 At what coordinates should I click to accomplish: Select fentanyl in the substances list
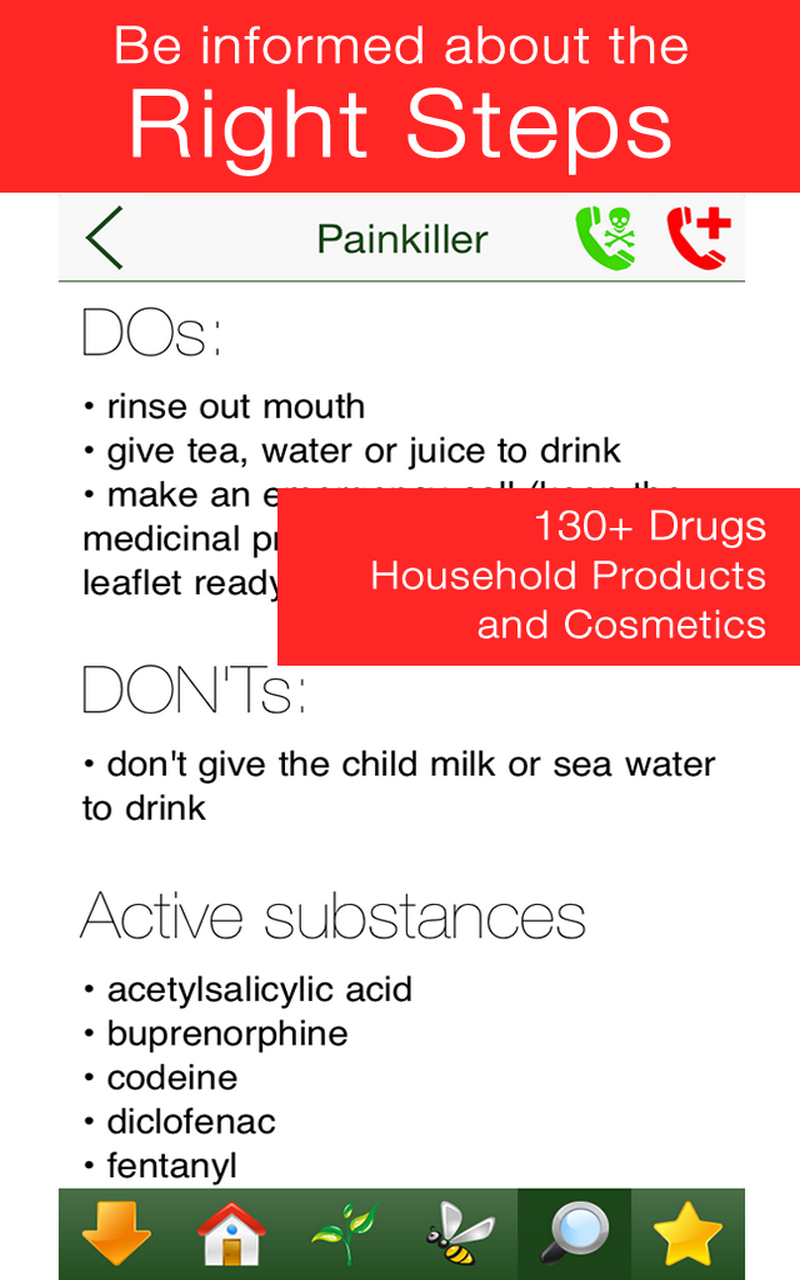click(x=172, y=1165)
